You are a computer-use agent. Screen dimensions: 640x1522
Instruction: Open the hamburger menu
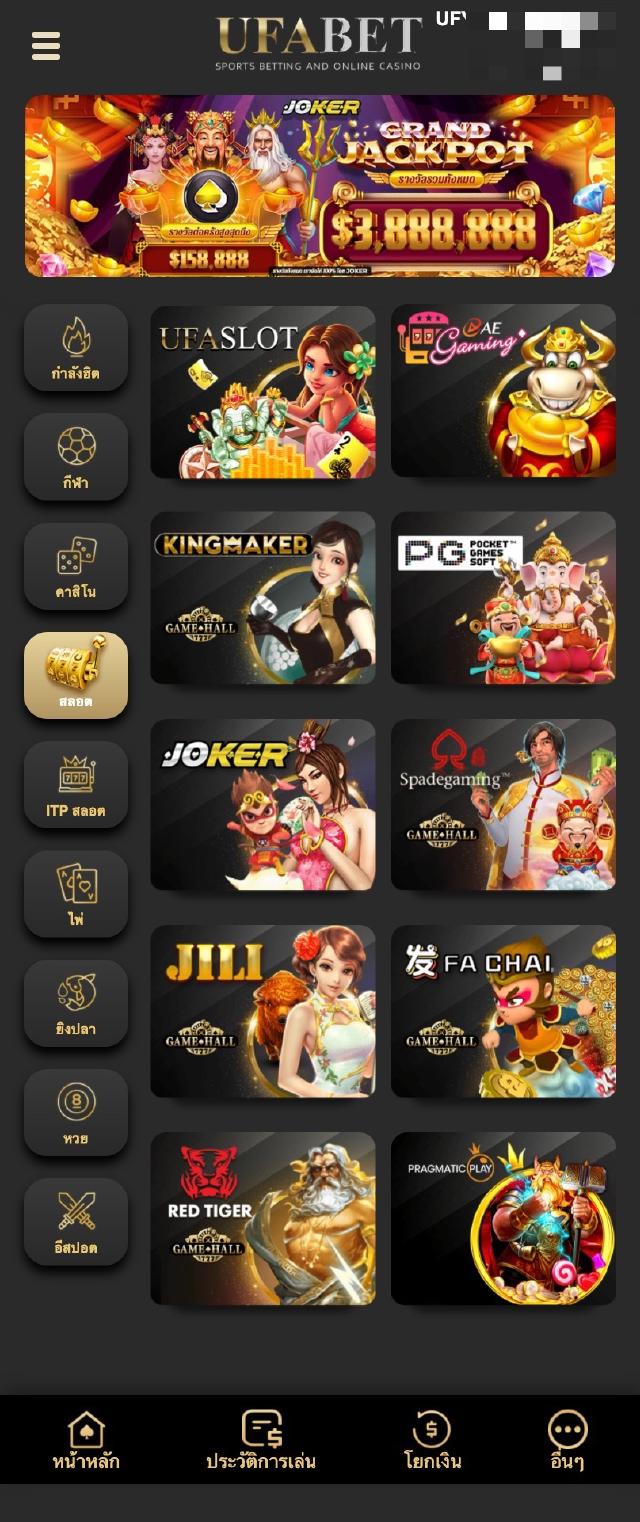46,46
